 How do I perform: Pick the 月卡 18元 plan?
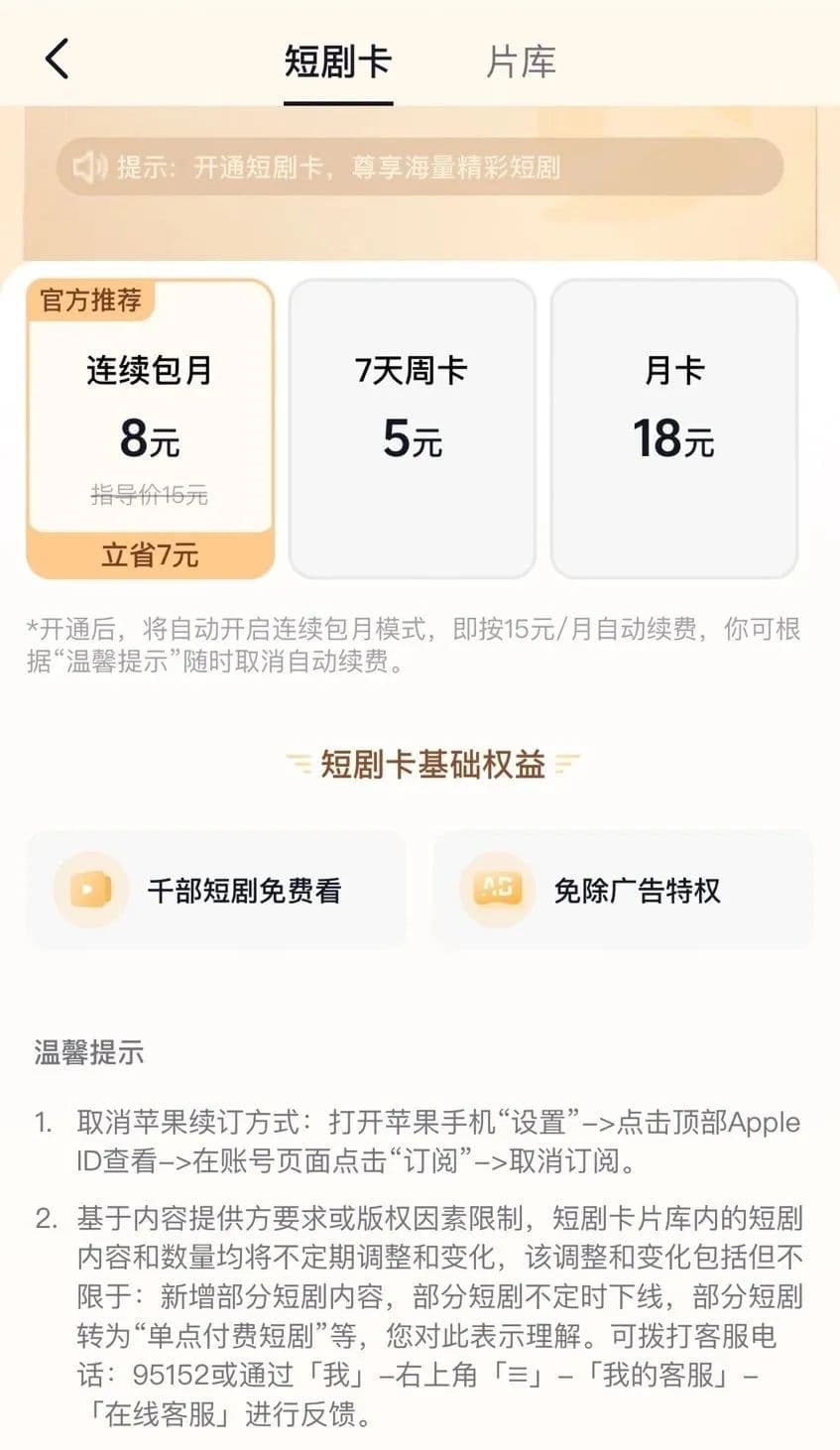tap(674, 426)
